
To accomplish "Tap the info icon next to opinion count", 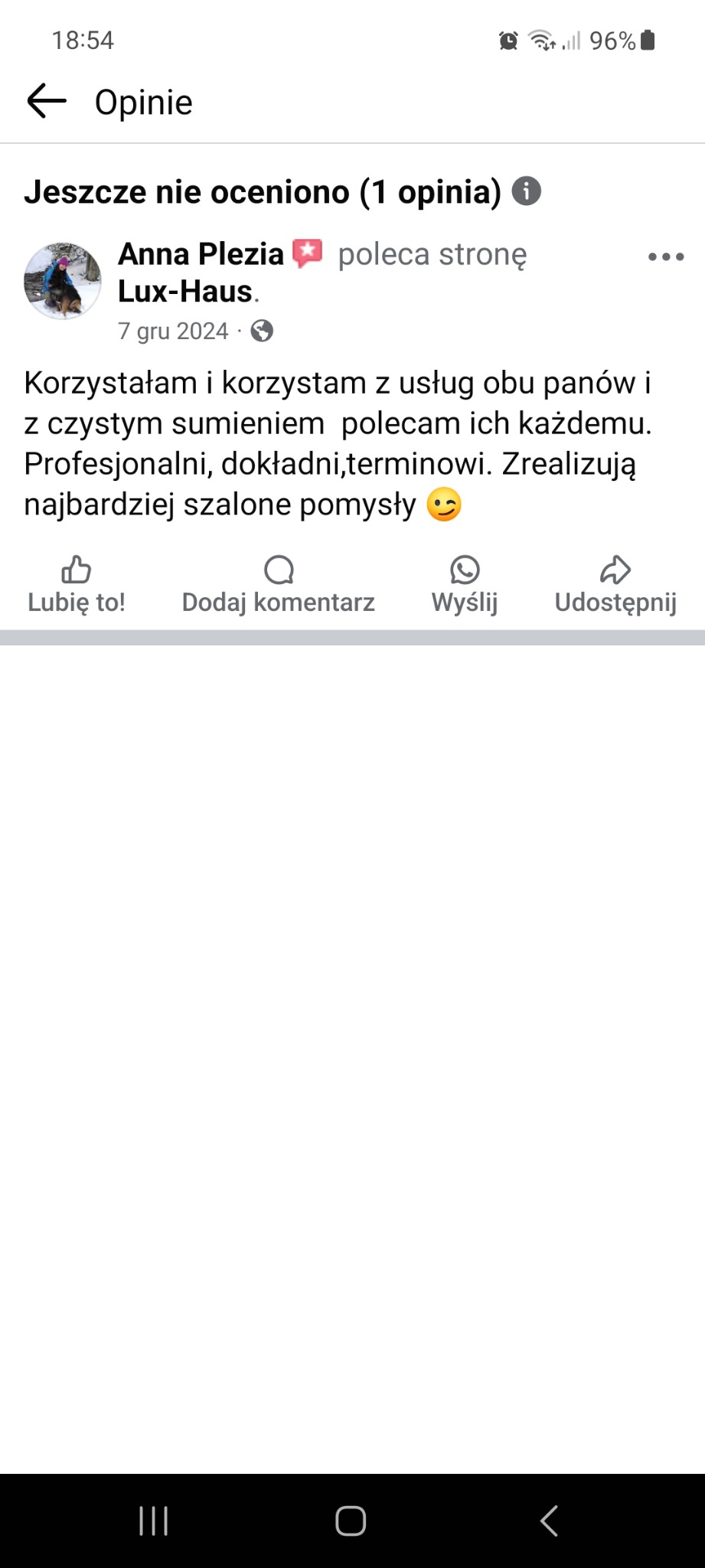I will click(527, 191).
